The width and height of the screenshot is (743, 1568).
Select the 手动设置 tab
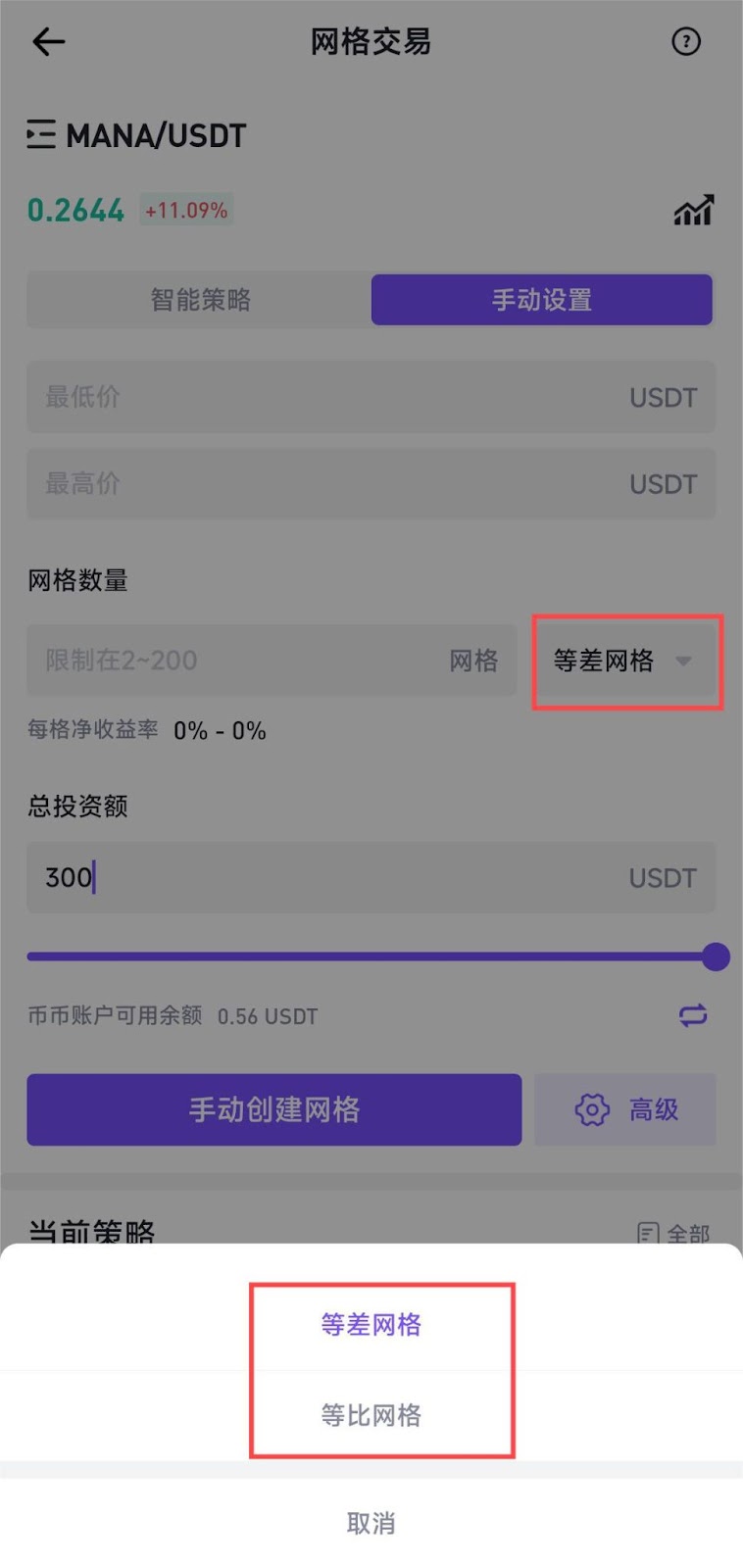tap(541, 300)
